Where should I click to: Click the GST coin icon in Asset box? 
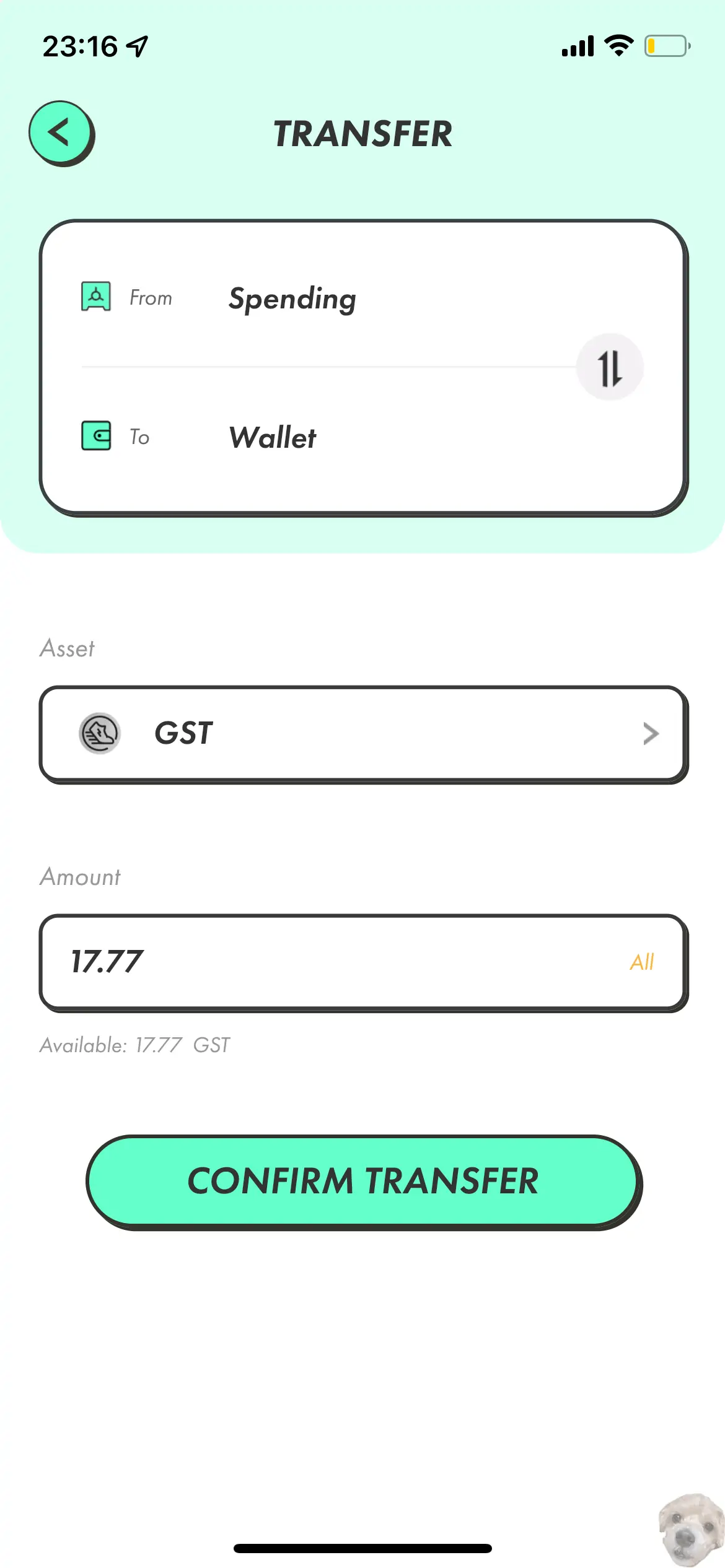(x=100, y=734)
